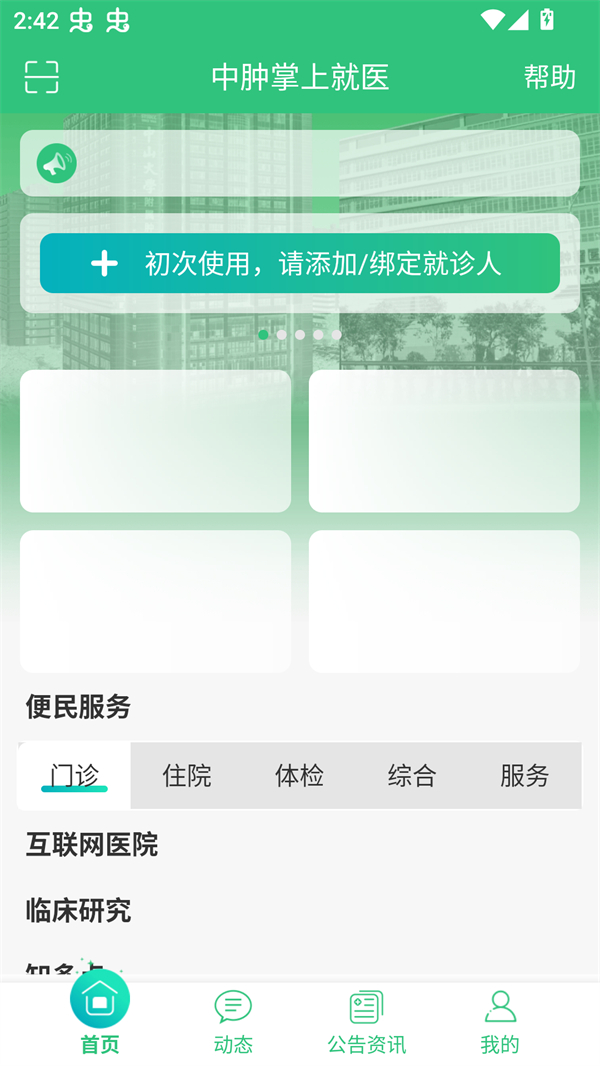Open the 公告资讯 bottom tab
Viewport: 600px width, 1066px height.
367,1022
